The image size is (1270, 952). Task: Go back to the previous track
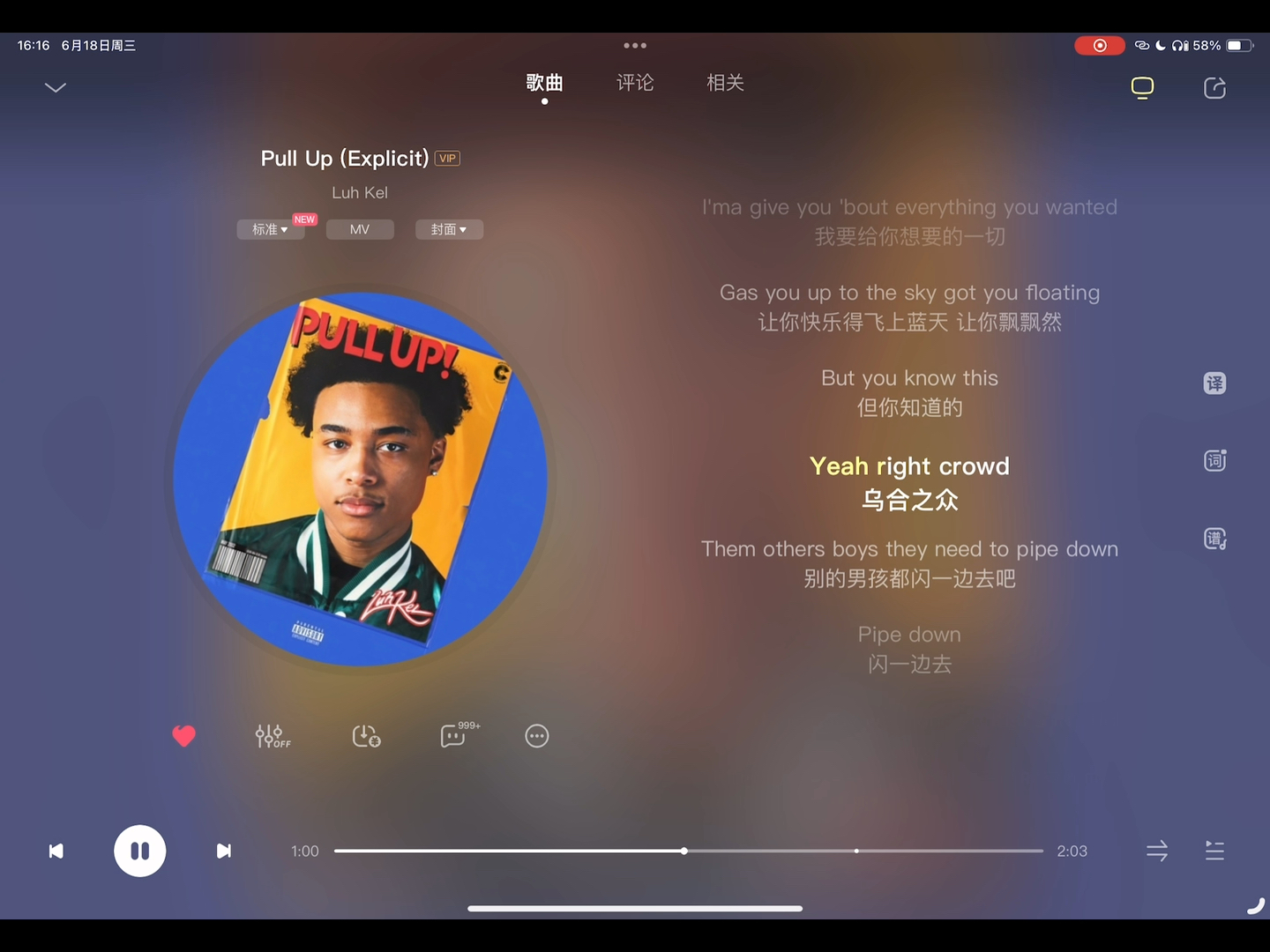(x=56, y=851)
